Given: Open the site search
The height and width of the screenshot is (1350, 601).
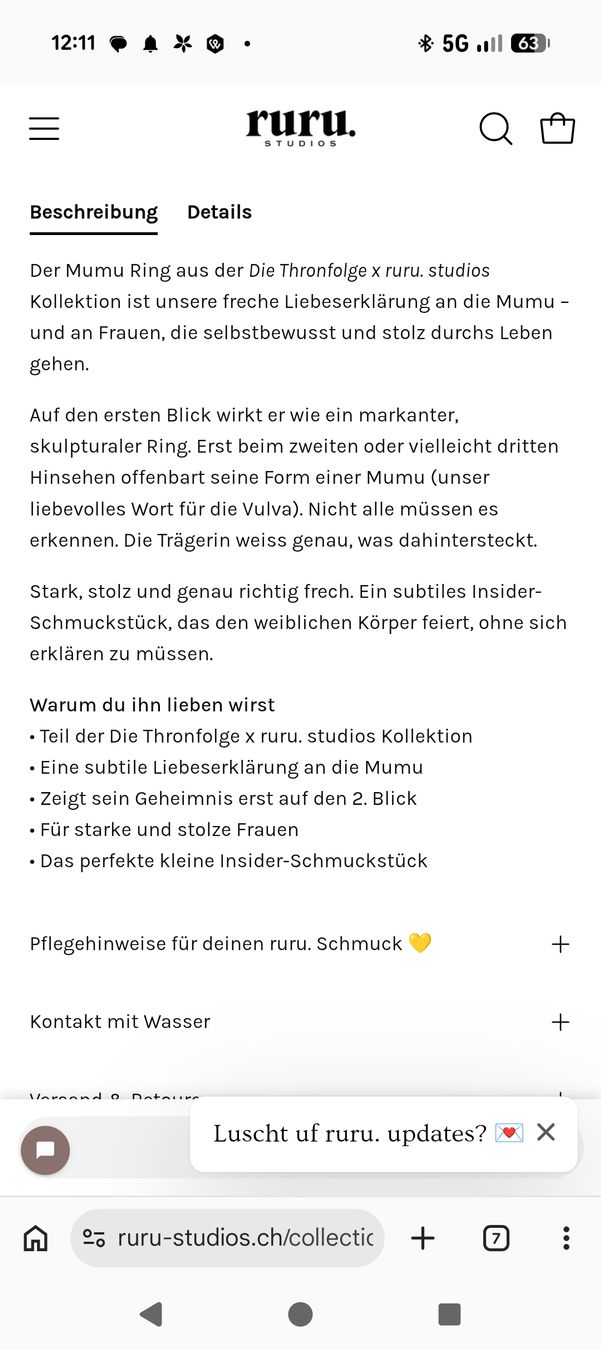Looking at the screenshot, I should (x=495, y=128).
